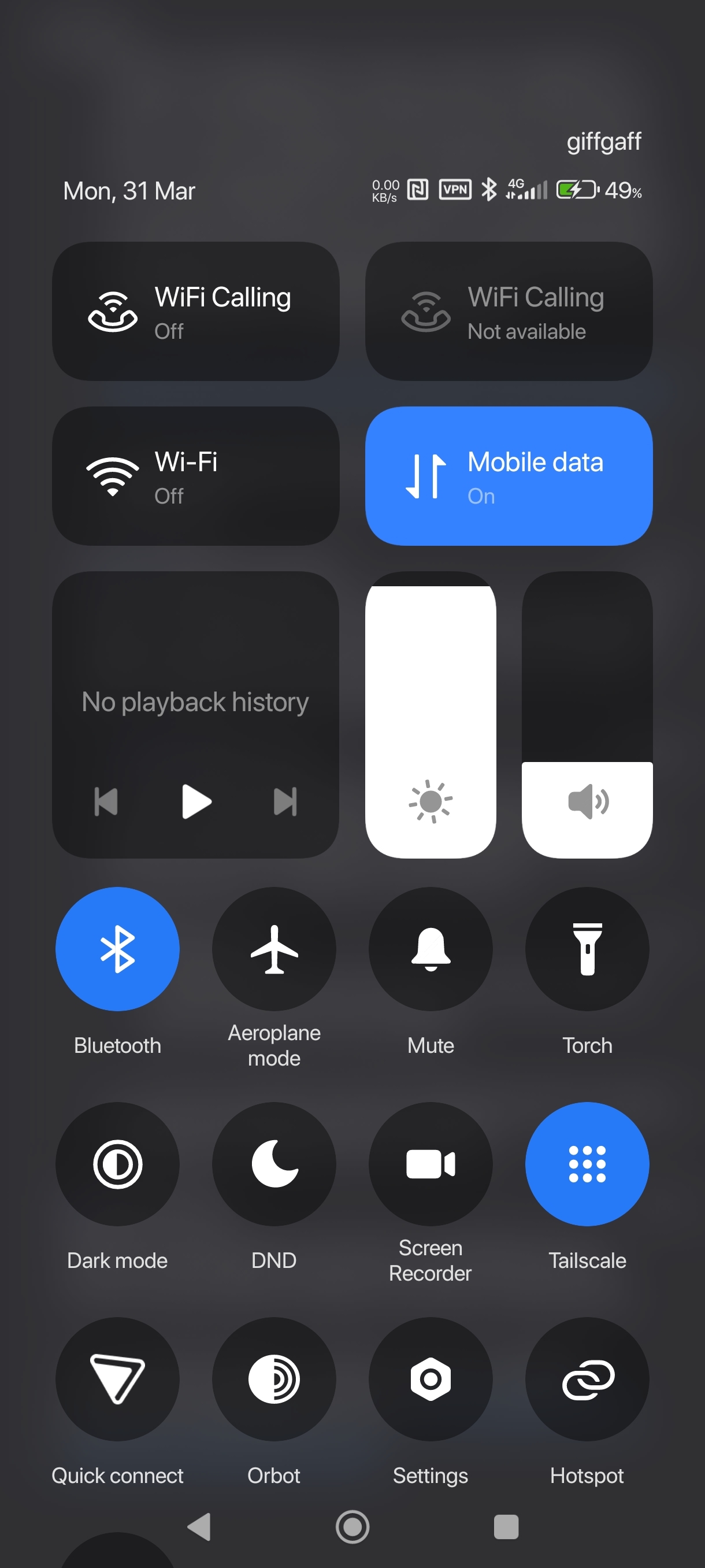
Task: Switch on Aeroplane mode
Action: coord(274,948)
